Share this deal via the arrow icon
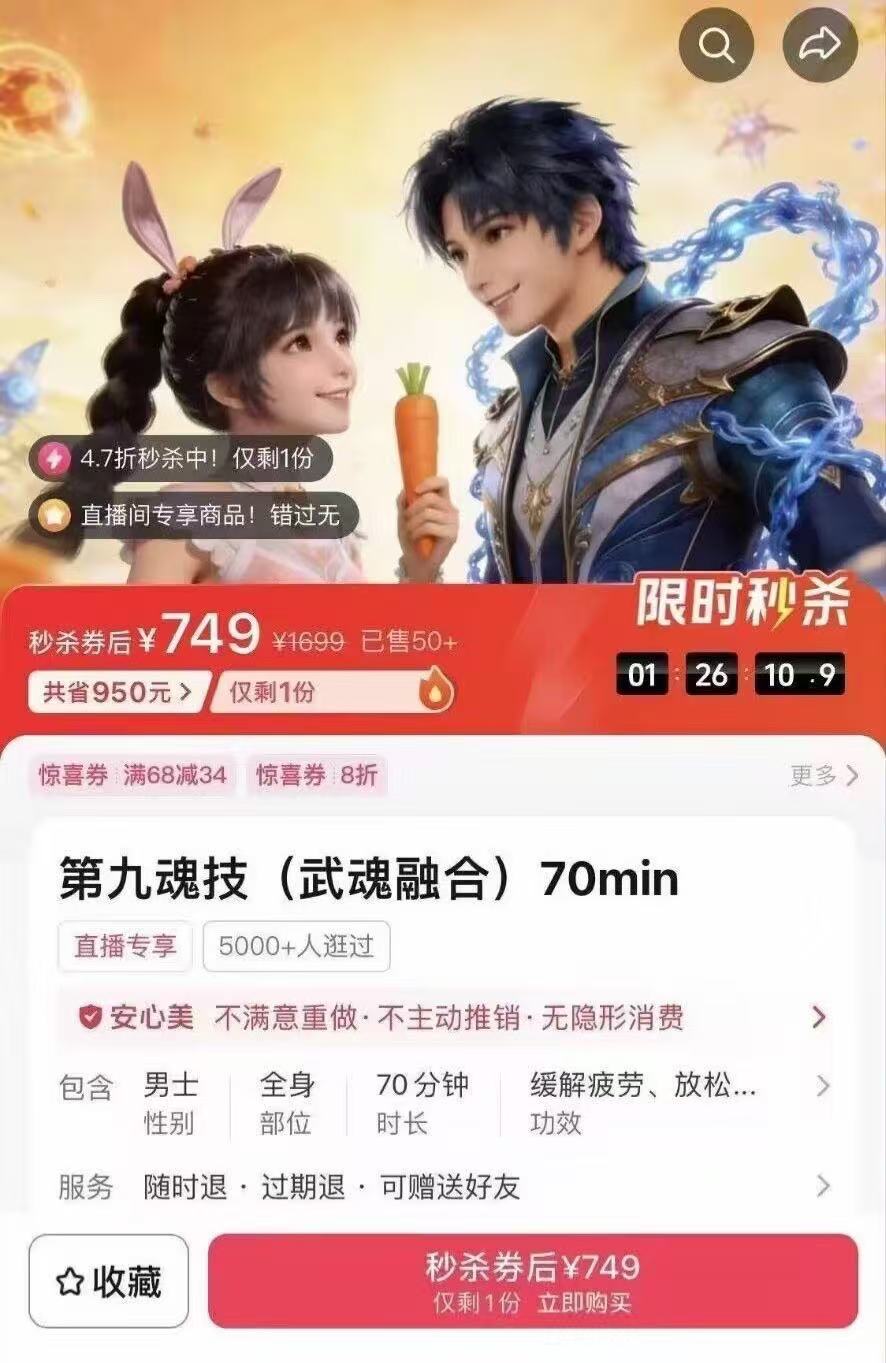 point(819,45)
